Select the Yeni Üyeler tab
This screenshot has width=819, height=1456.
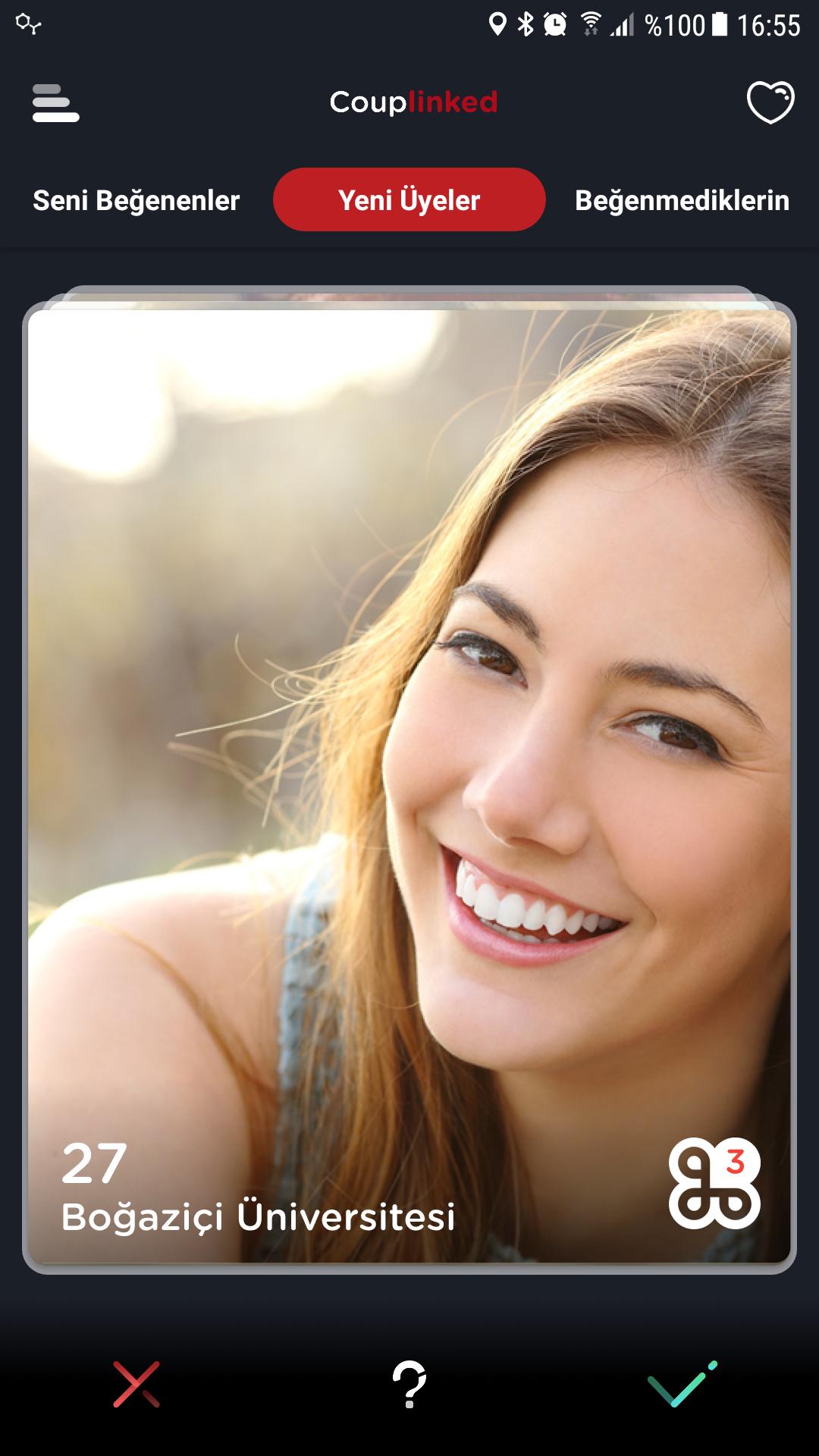click(x=409, y=200)
